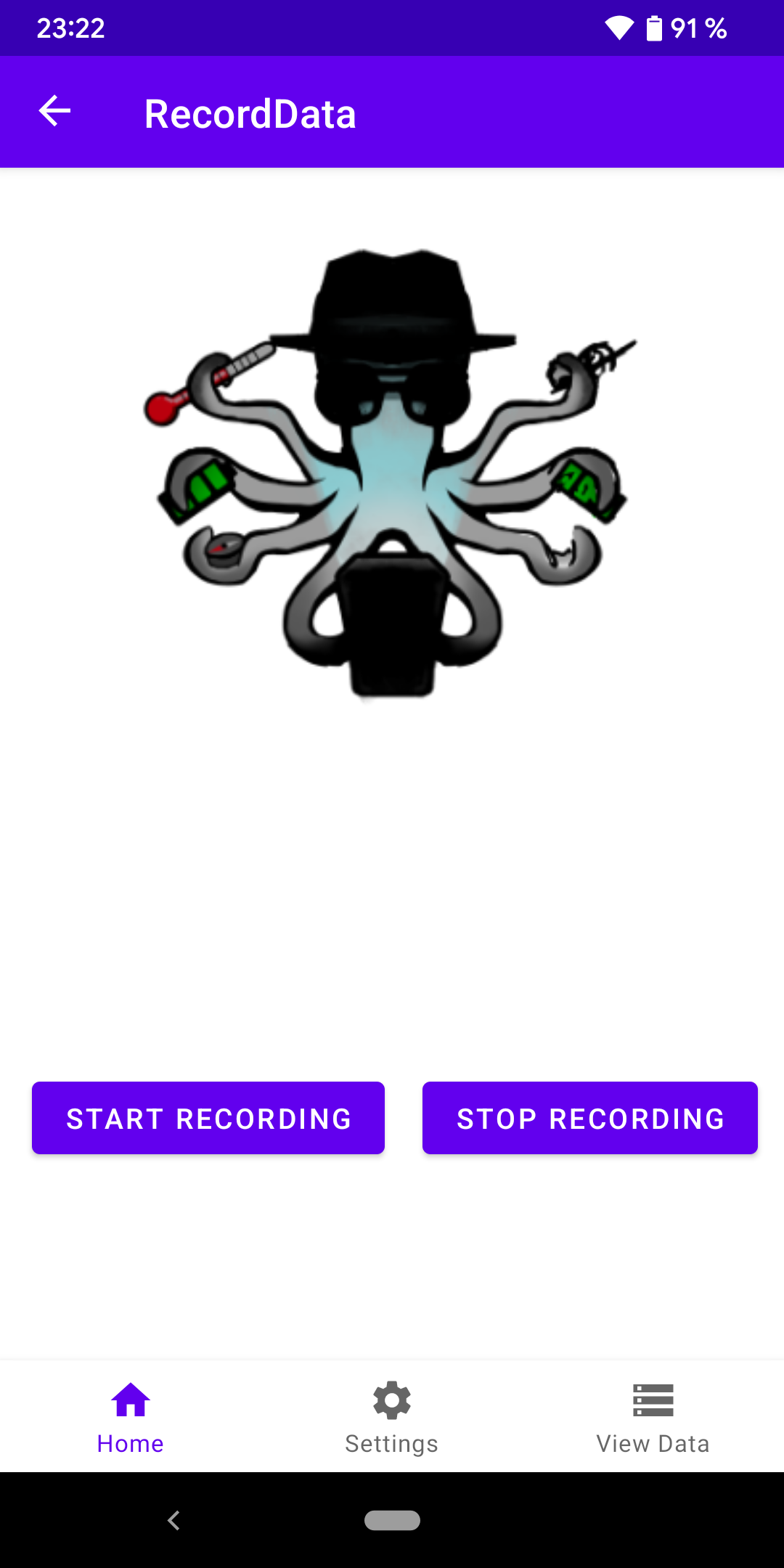The width and height of the screenshot is (784, 1568).
Task: Tap the system back button
Action: coord(173,1520)
